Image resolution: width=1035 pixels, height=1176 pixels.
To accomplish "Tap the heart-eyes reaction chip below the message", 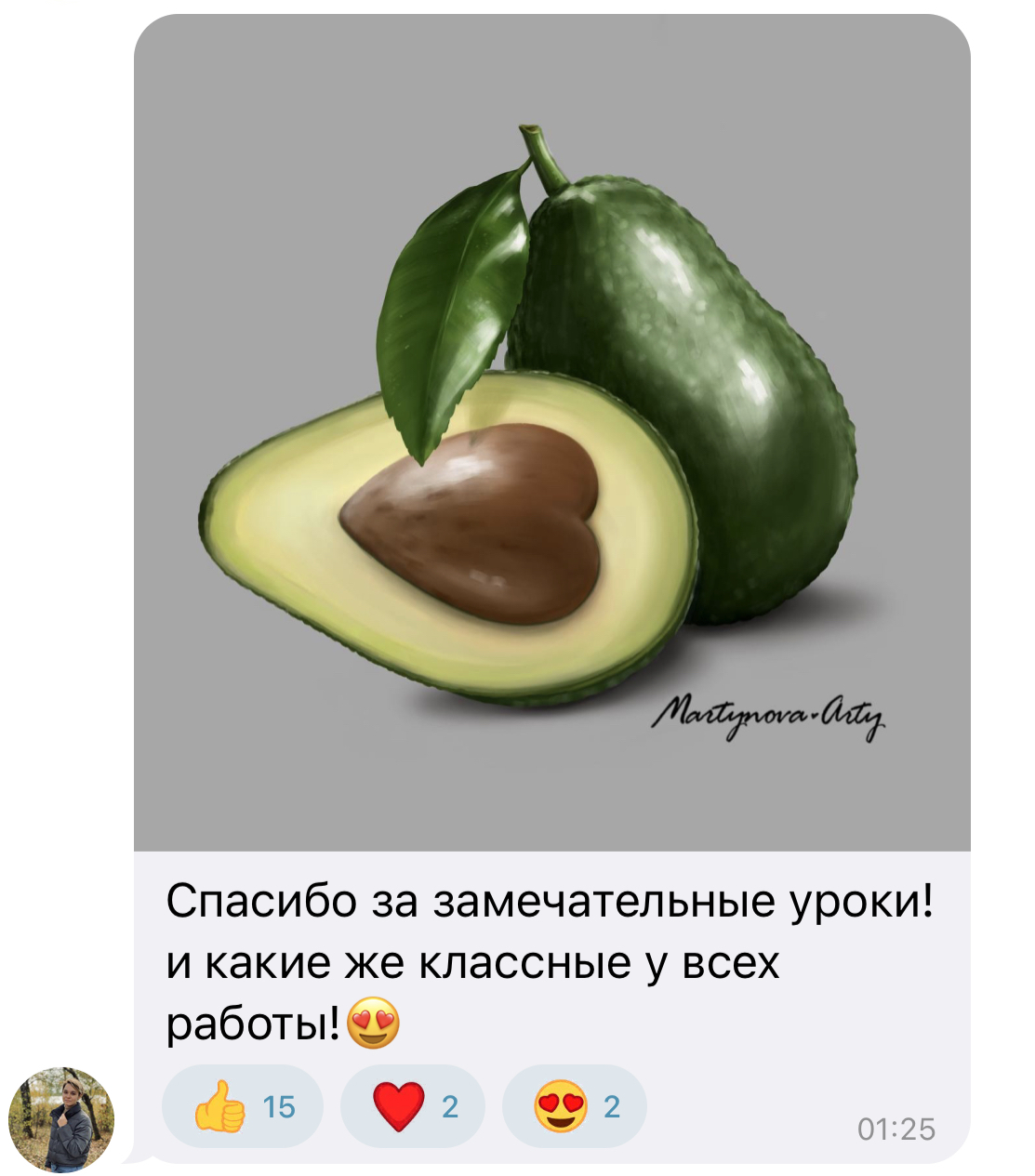I will [x=574, y=1106].
